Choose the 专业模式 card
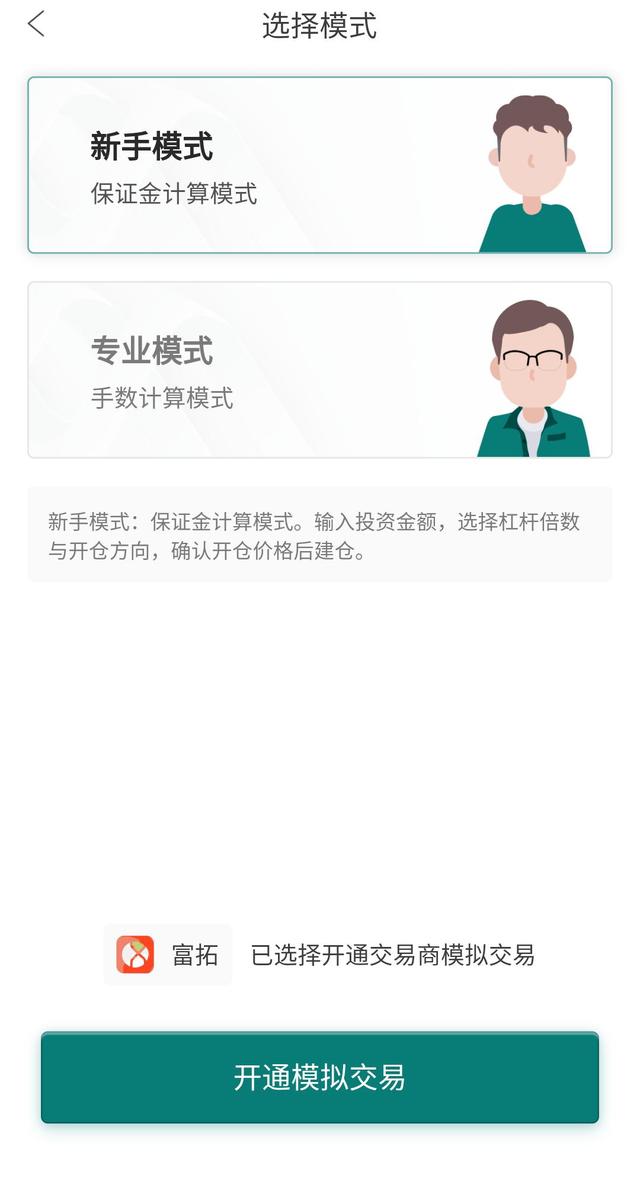640x1178 pixels. coord(320,370)
